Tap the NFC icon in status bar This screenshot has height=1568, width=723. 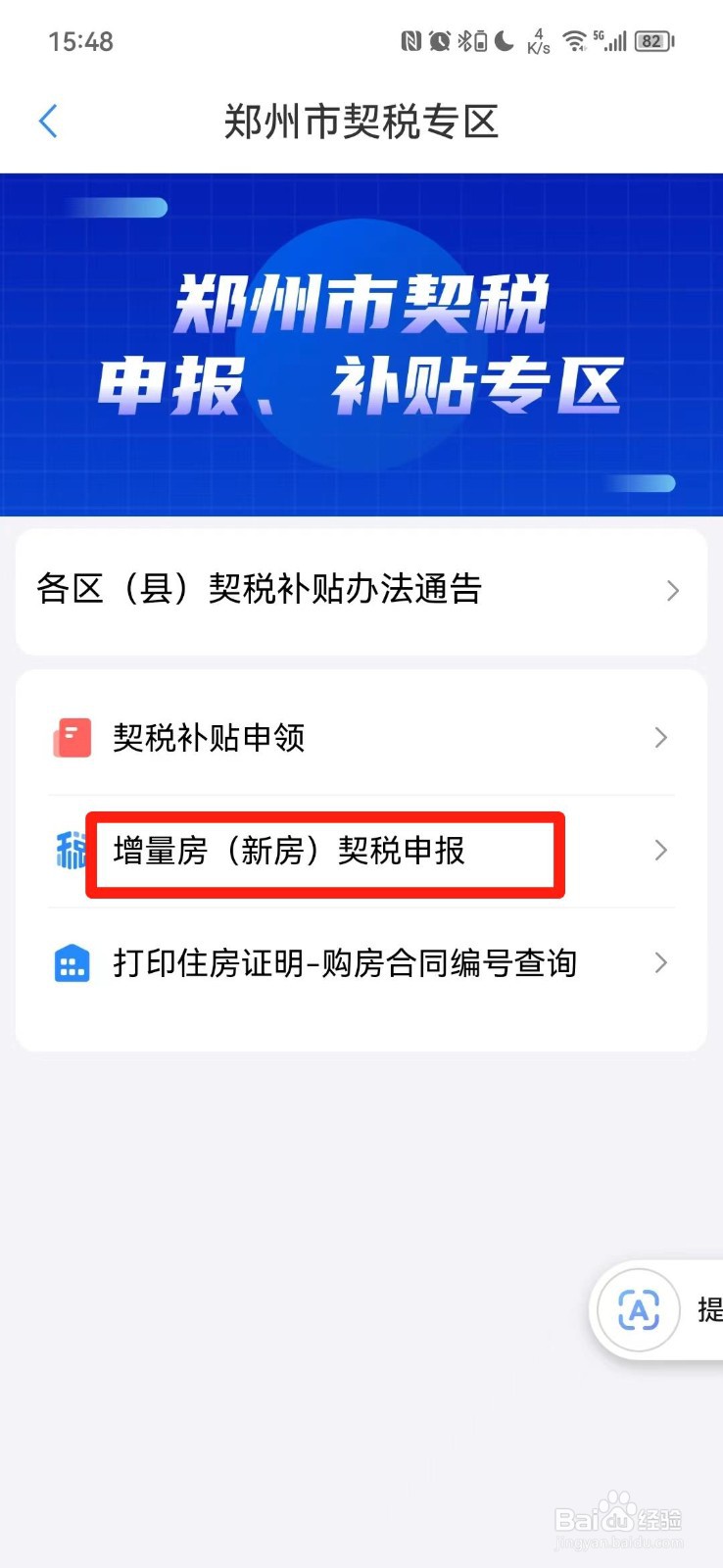coord(411,40)
